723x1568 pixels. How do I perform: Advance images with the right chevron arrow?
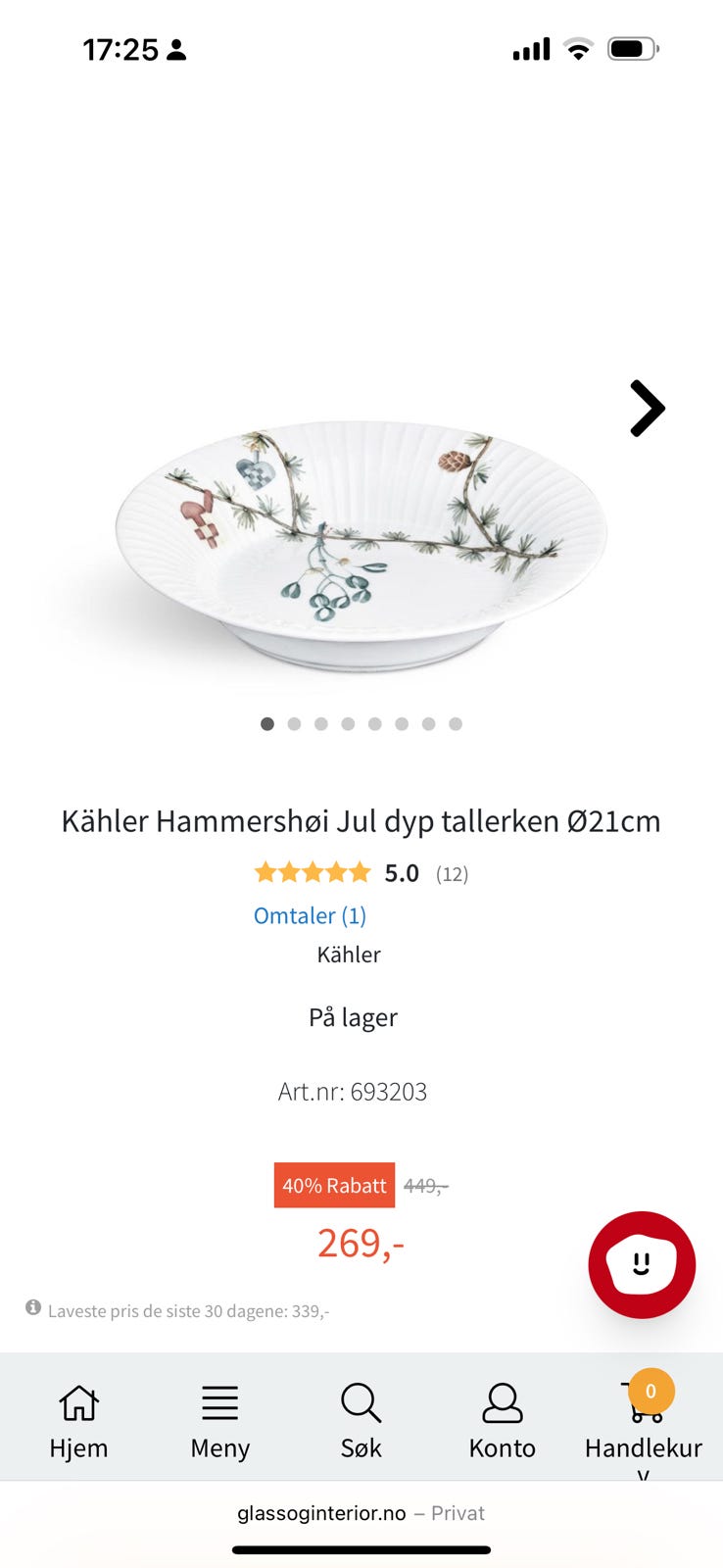646,409
